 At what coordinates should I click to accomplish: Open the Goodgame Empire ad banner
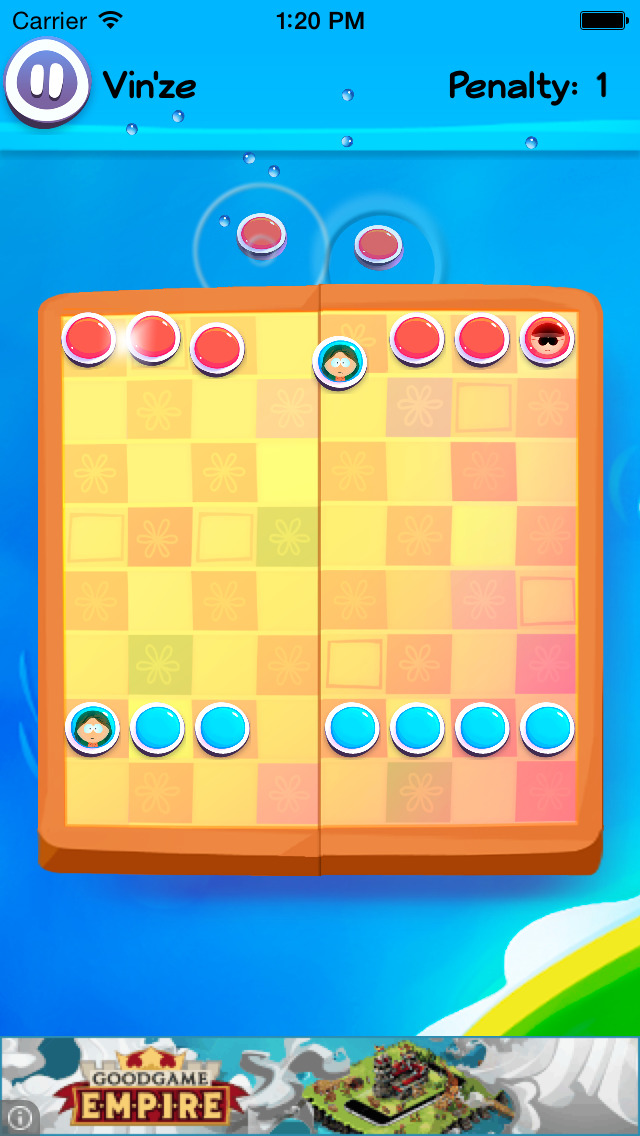320,1086
